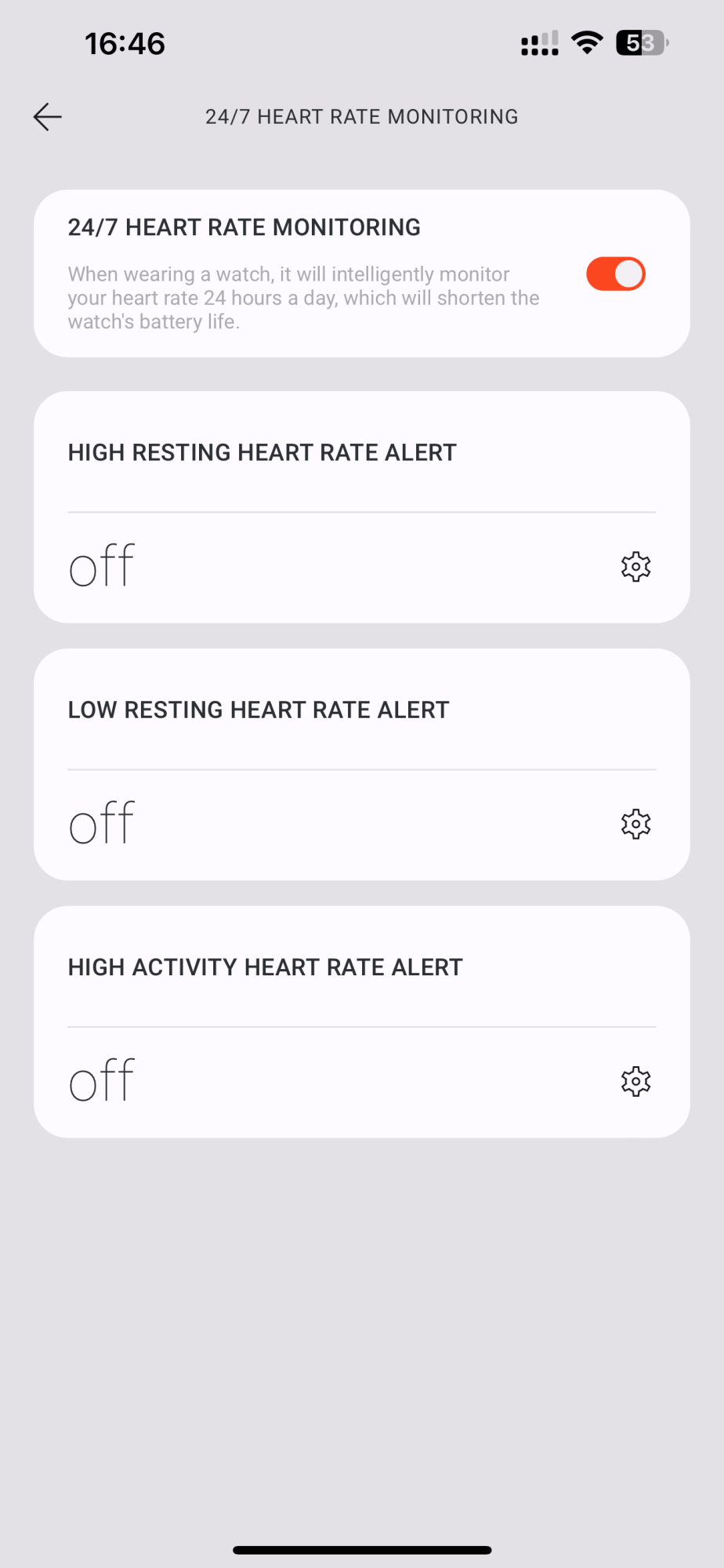Image resolution: width=724 pixels, height=1568 pixels.
Task: Open high resting heart rate alert settings gear
Action: coord(635,566)
